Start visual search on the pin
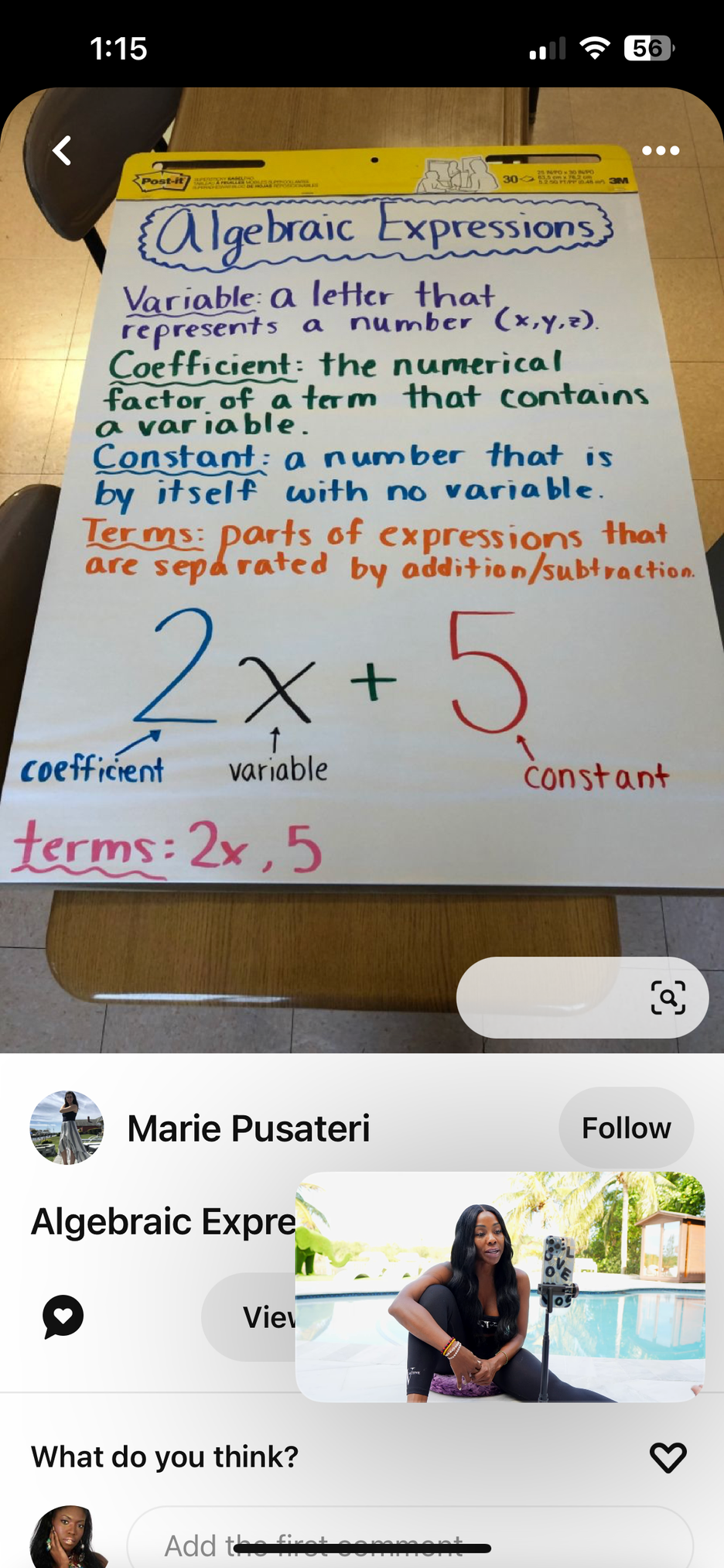The height and width of the screenshot is (1568, 724). coord(667,998)
